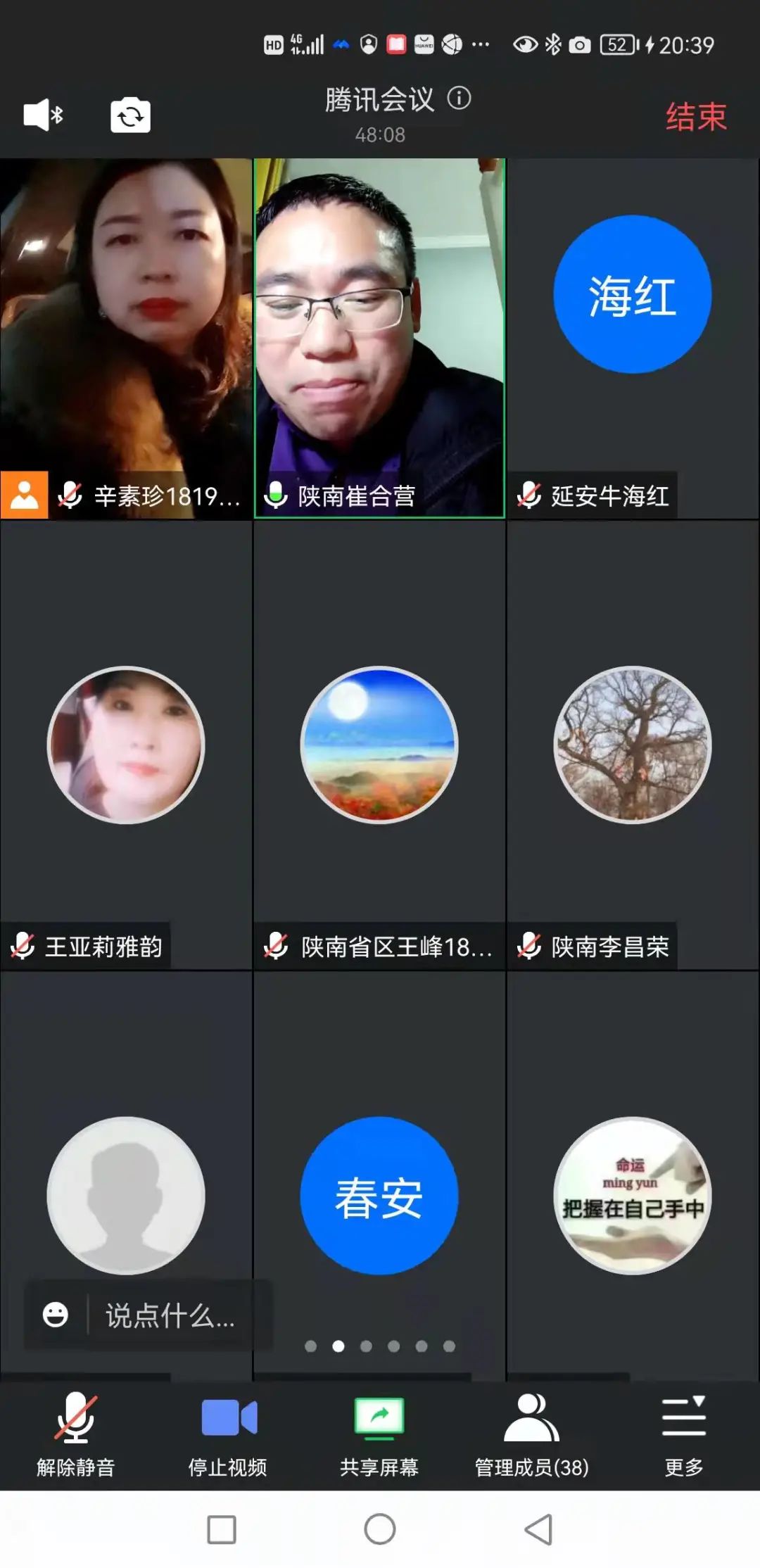This screenshot has height=1568, width=760.
Task: Open meeting info next to 腾讯会议
Action: (460, 98)
